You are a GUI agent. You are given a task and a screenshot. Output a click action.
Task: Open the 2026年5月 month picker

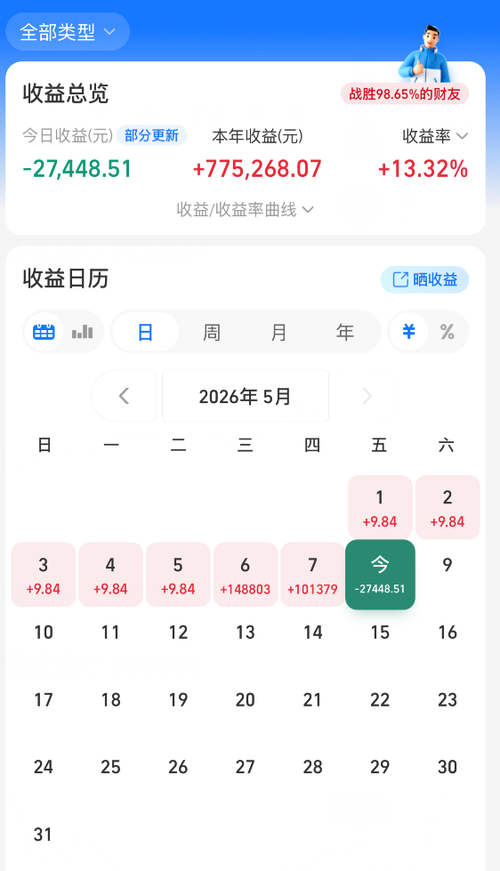coord(245,396)
